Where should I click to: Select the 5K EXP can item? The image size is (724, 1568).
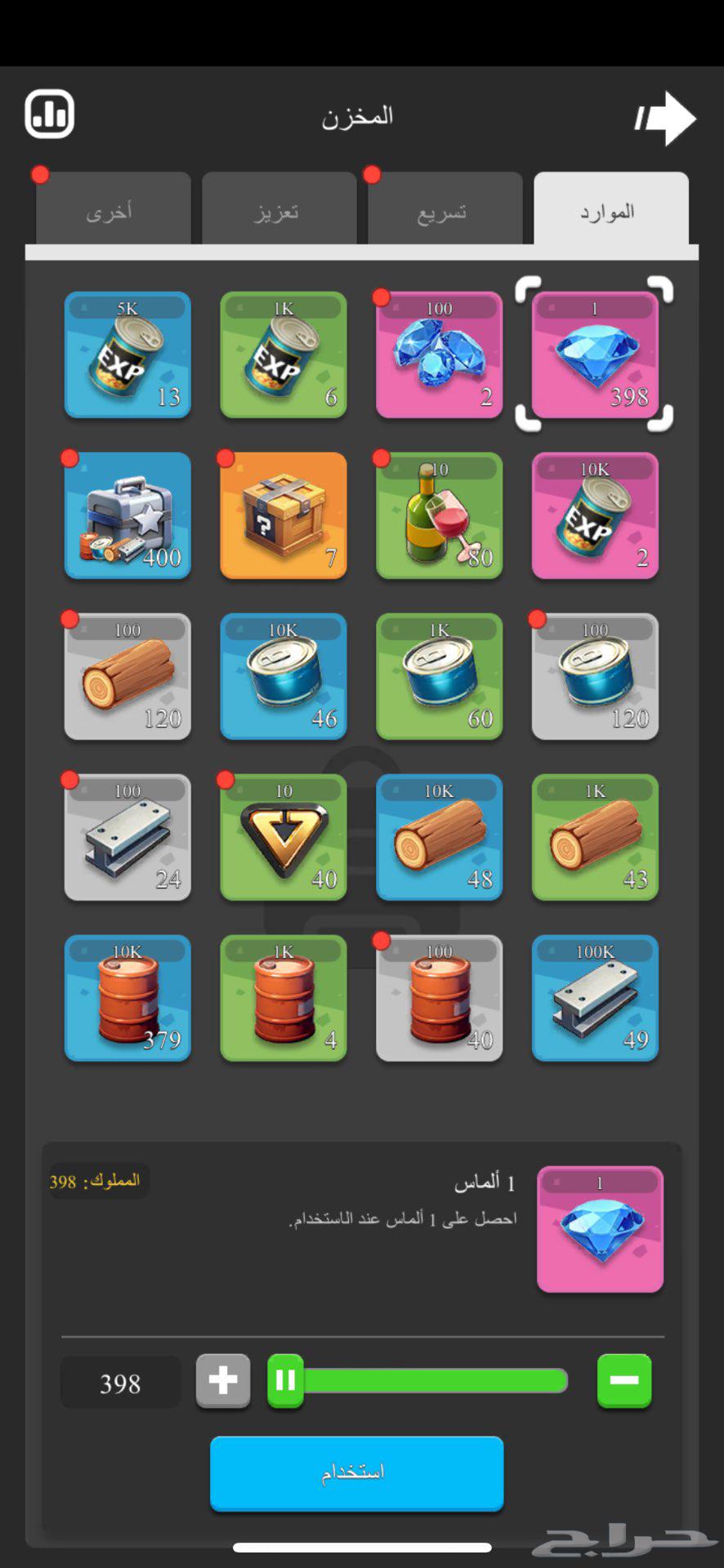point(127,354)
